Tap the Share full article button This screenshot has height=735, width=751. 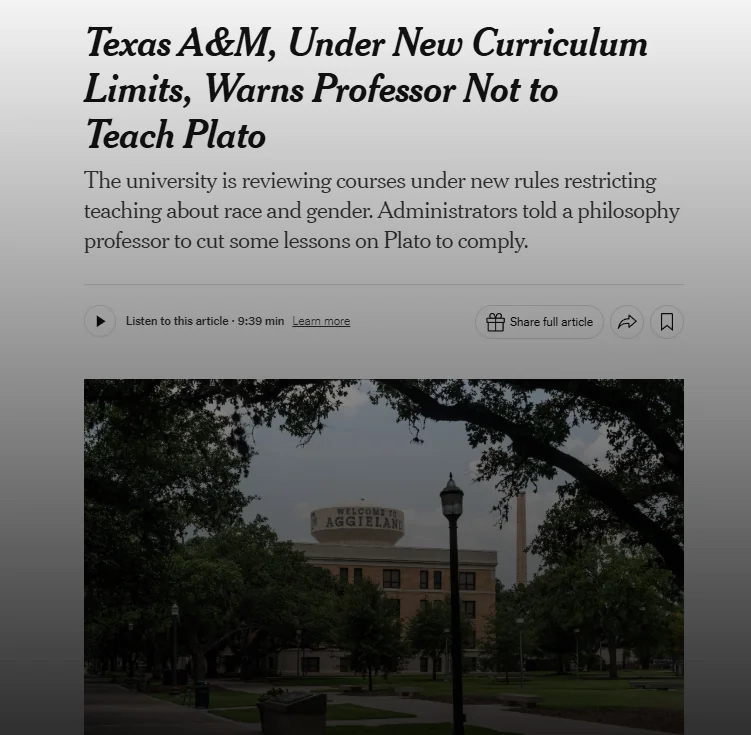pos(539,322)
